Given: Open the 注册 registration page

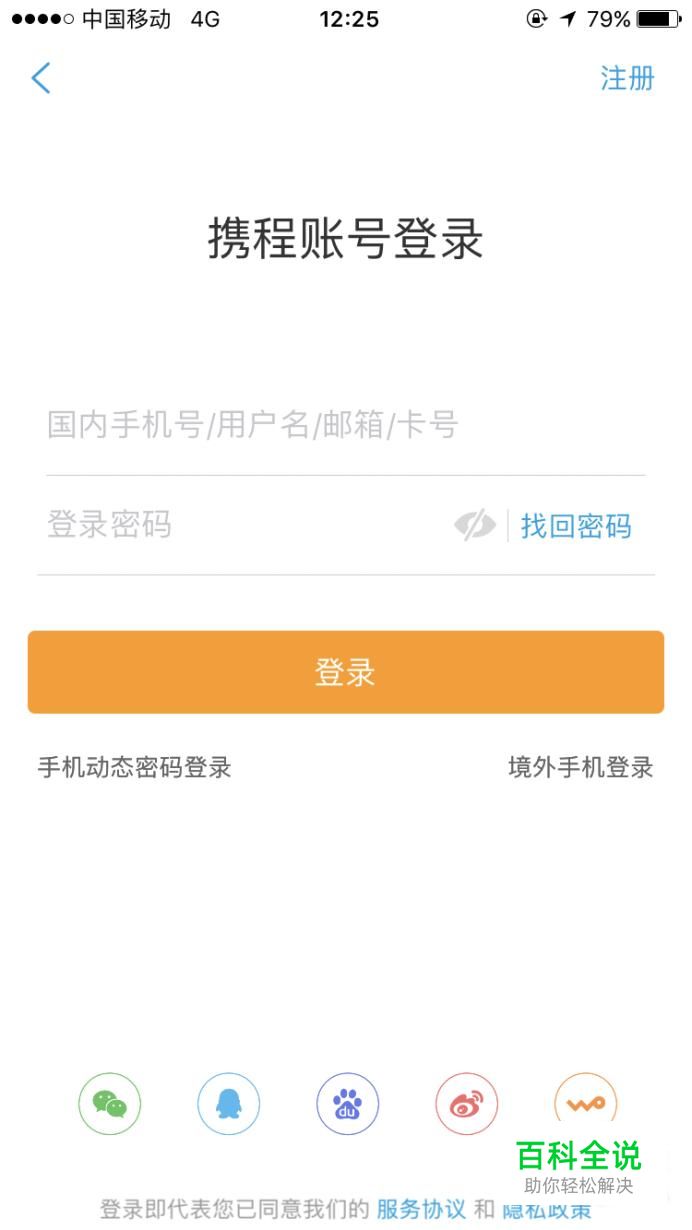Looking at the screenshot, I should pyautogui.click(x=627, y=78).
